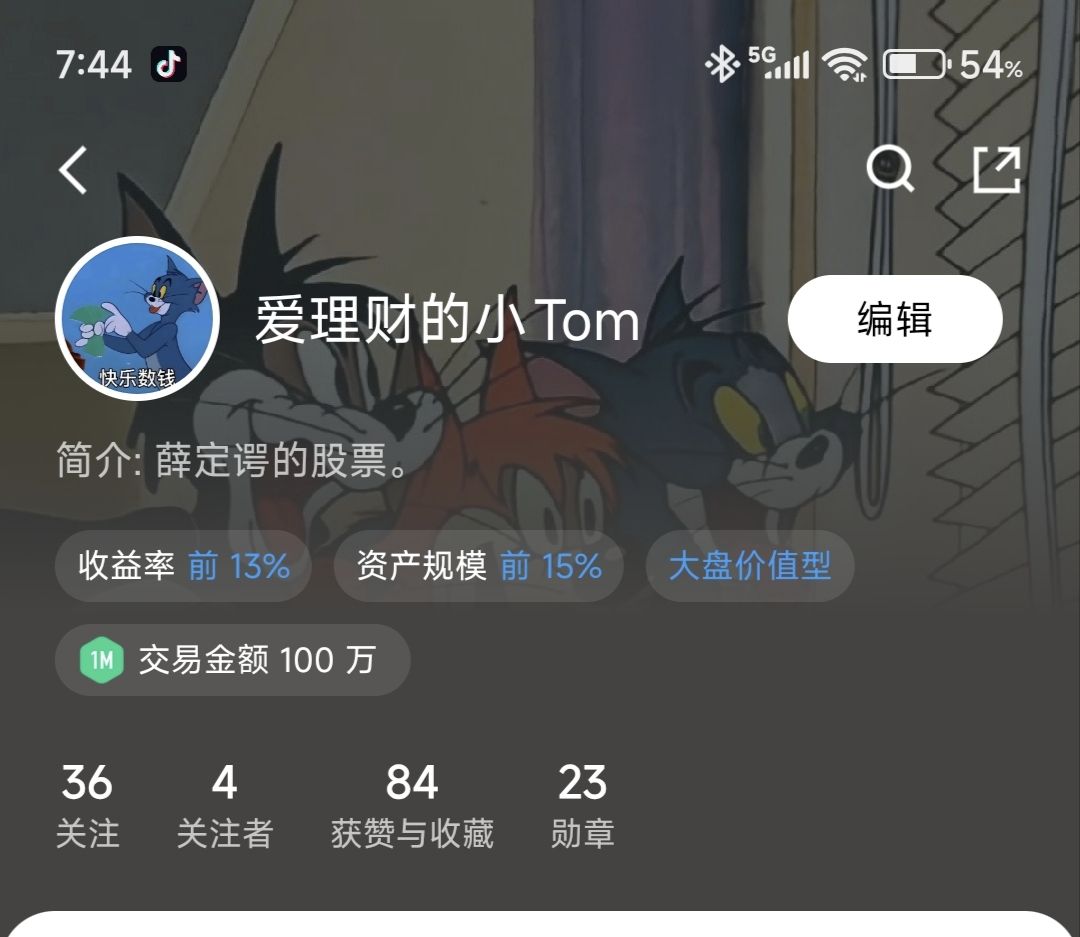The width and height of the screenshot is (1080, 937).
Task: Tap the 编辑 button
Action: click(x=894, y=319)
